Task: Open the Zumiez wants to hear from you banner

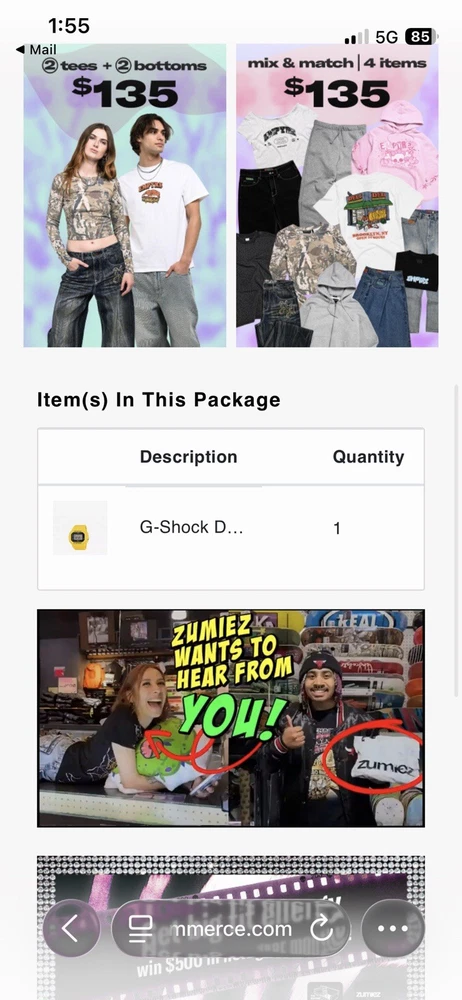Action: coord(231,718)
